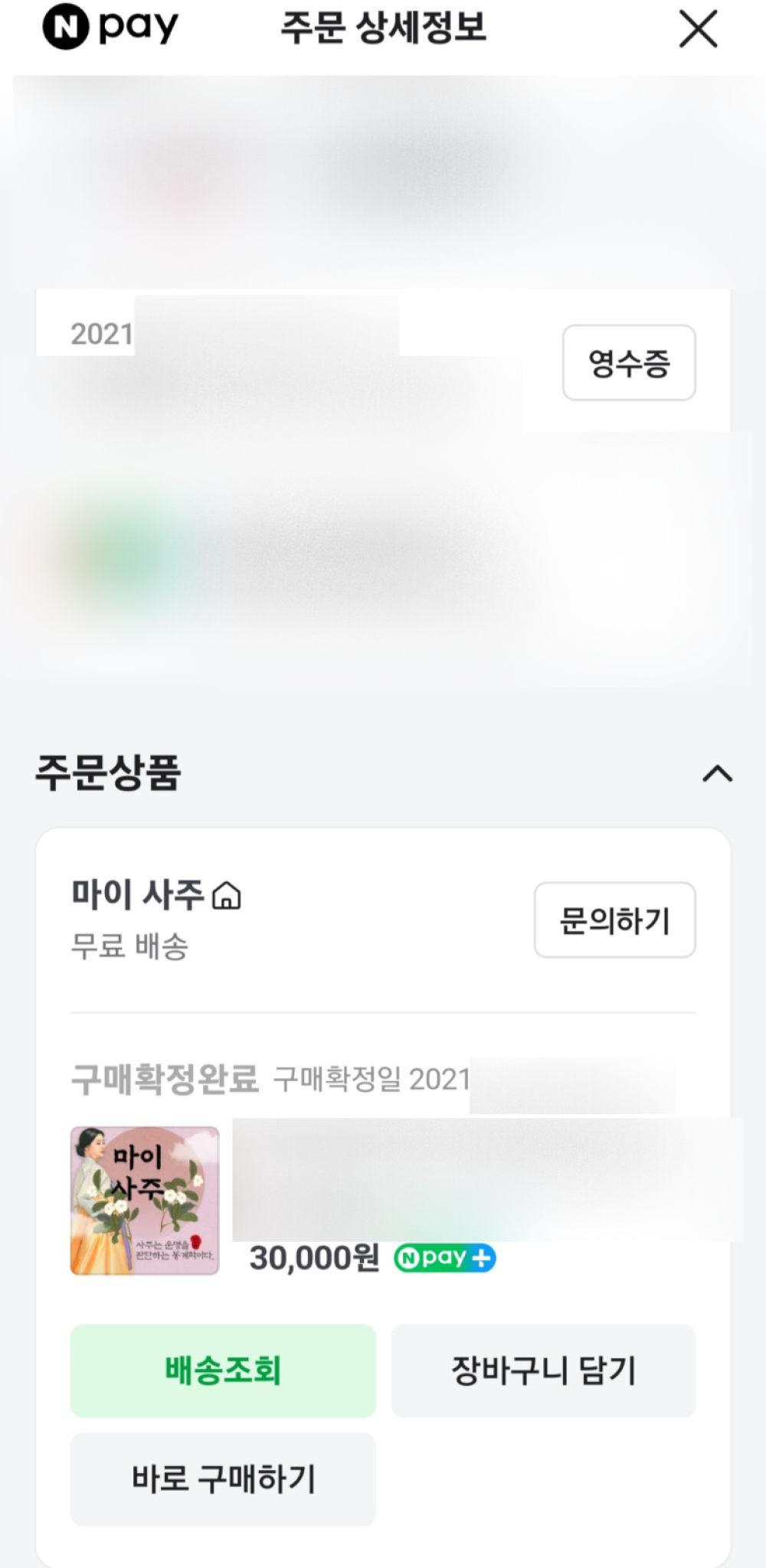Close the order details page
766x1568 pixels.
click(698, 30)
